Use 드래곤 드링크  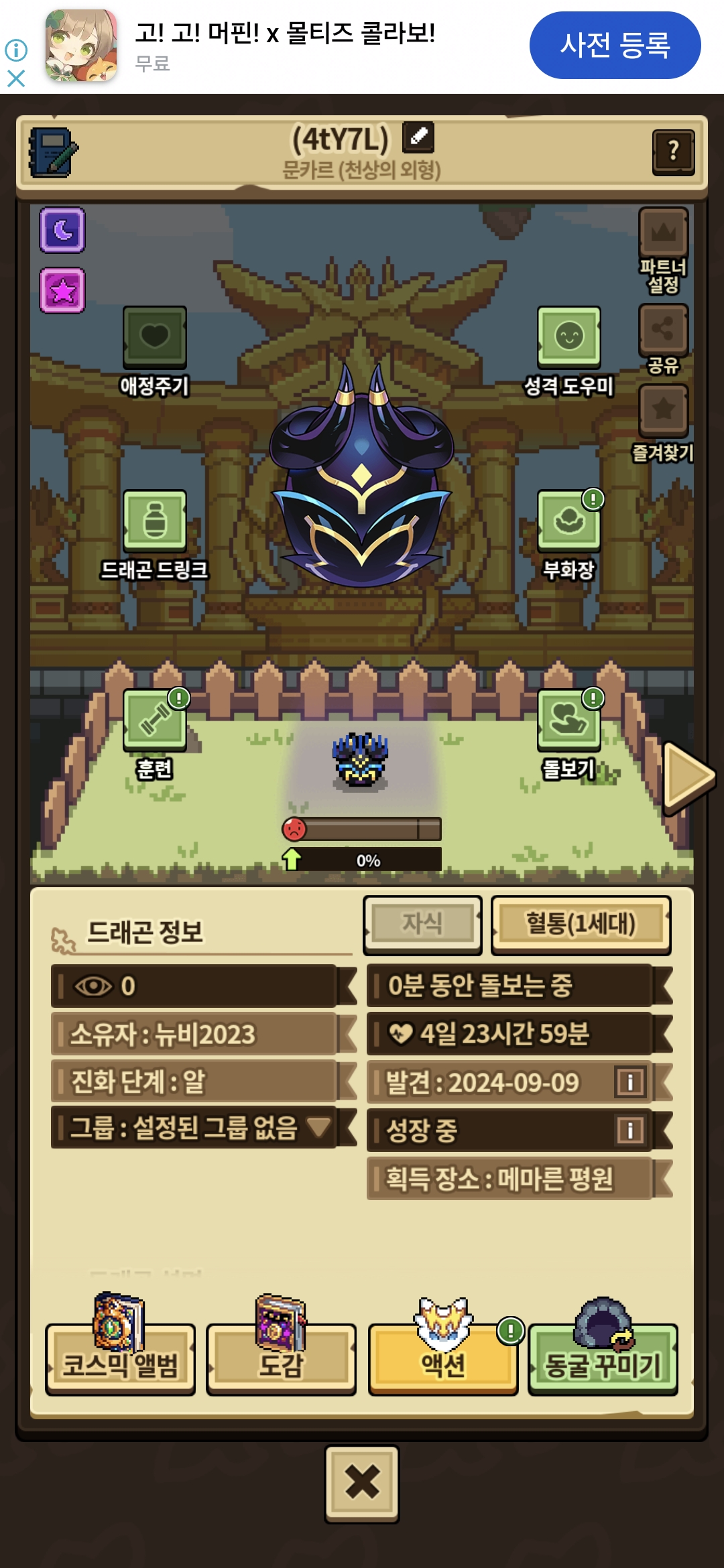point(154,521)
